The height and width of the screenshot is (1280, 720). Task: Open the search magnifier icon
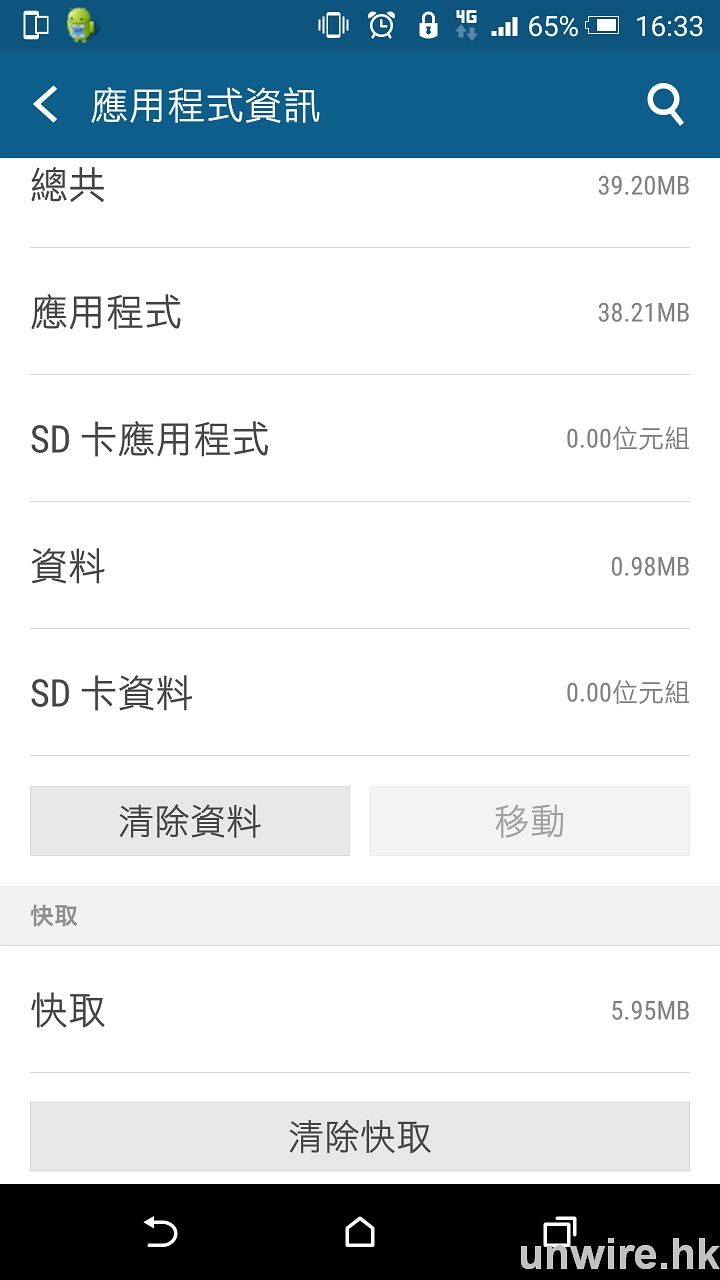click(665, 104)
